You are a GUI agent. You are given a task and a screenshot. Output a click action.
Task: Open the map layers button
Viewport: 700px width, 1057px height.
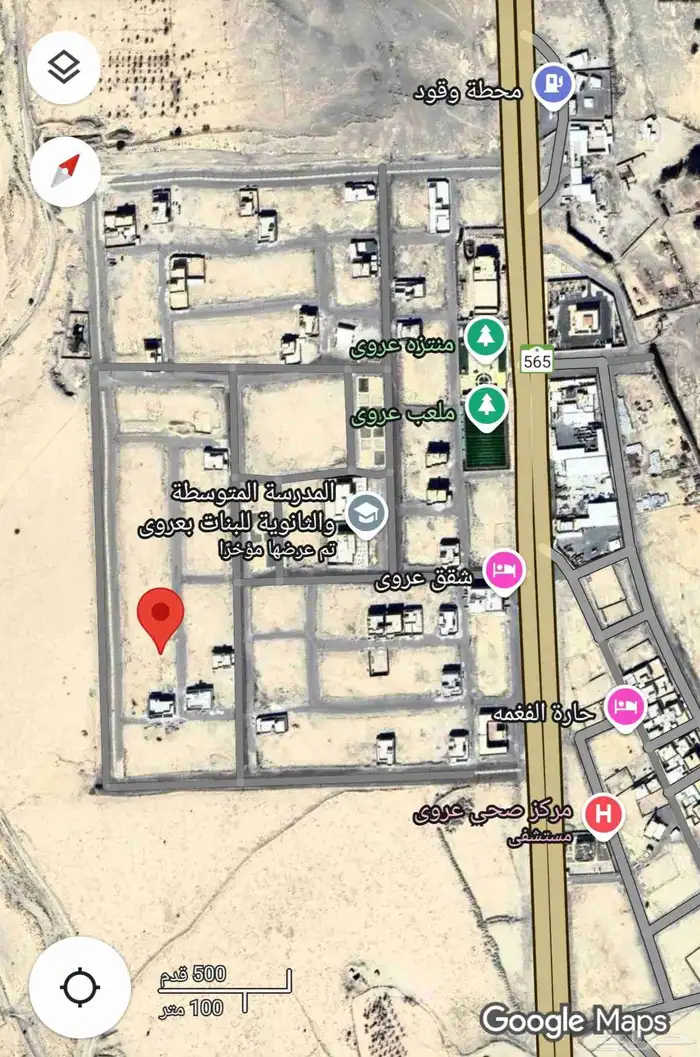[x=64, y=68]
